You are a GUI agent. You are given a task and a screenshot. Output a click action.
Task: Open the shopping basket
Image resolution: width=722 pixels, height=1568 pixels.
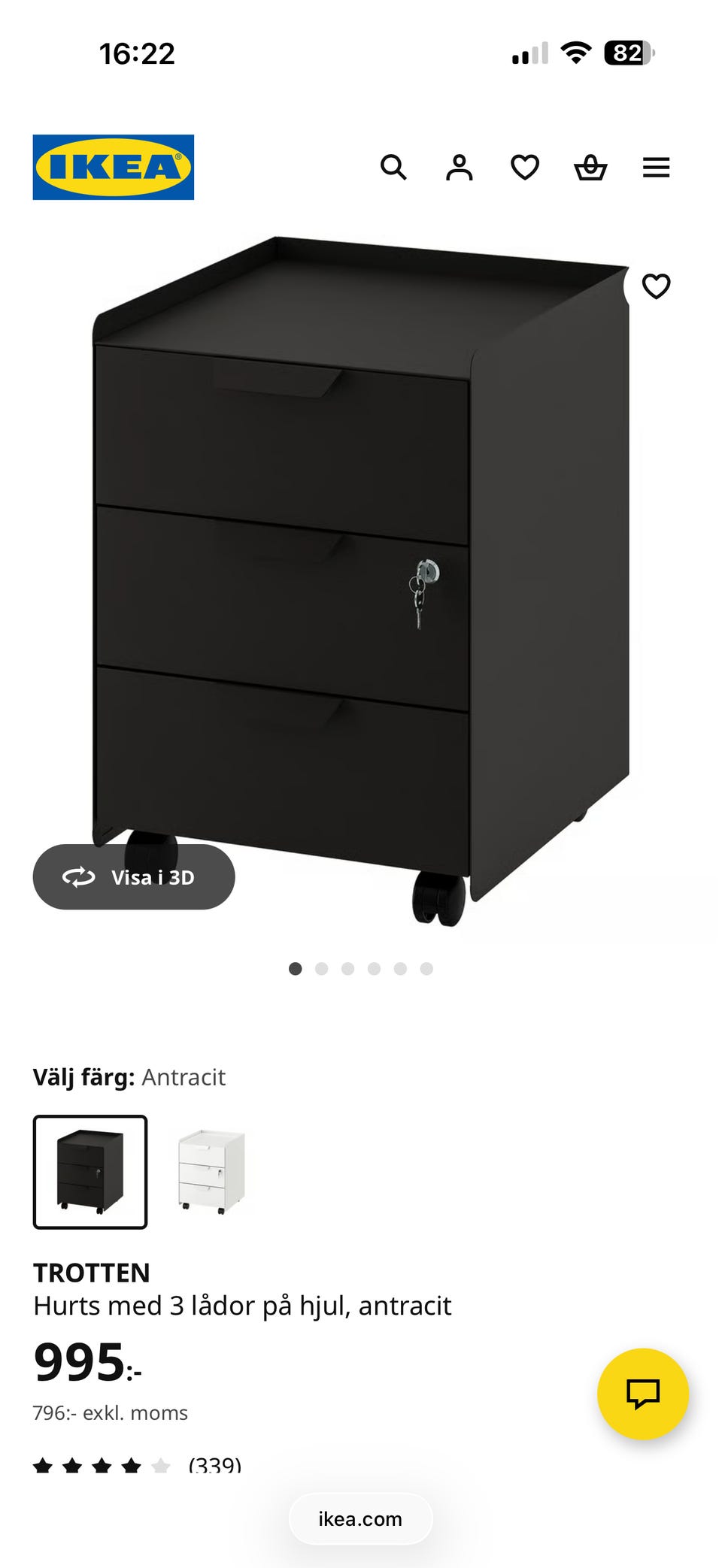click(590, 167)
